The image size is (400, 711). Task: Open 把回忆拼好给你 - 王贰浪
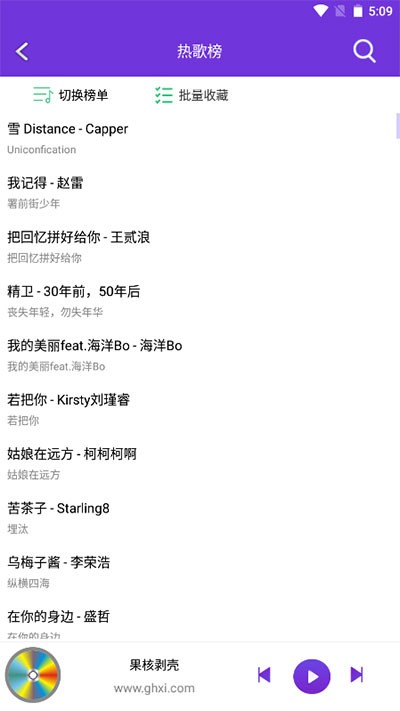[x=200, y=247]
